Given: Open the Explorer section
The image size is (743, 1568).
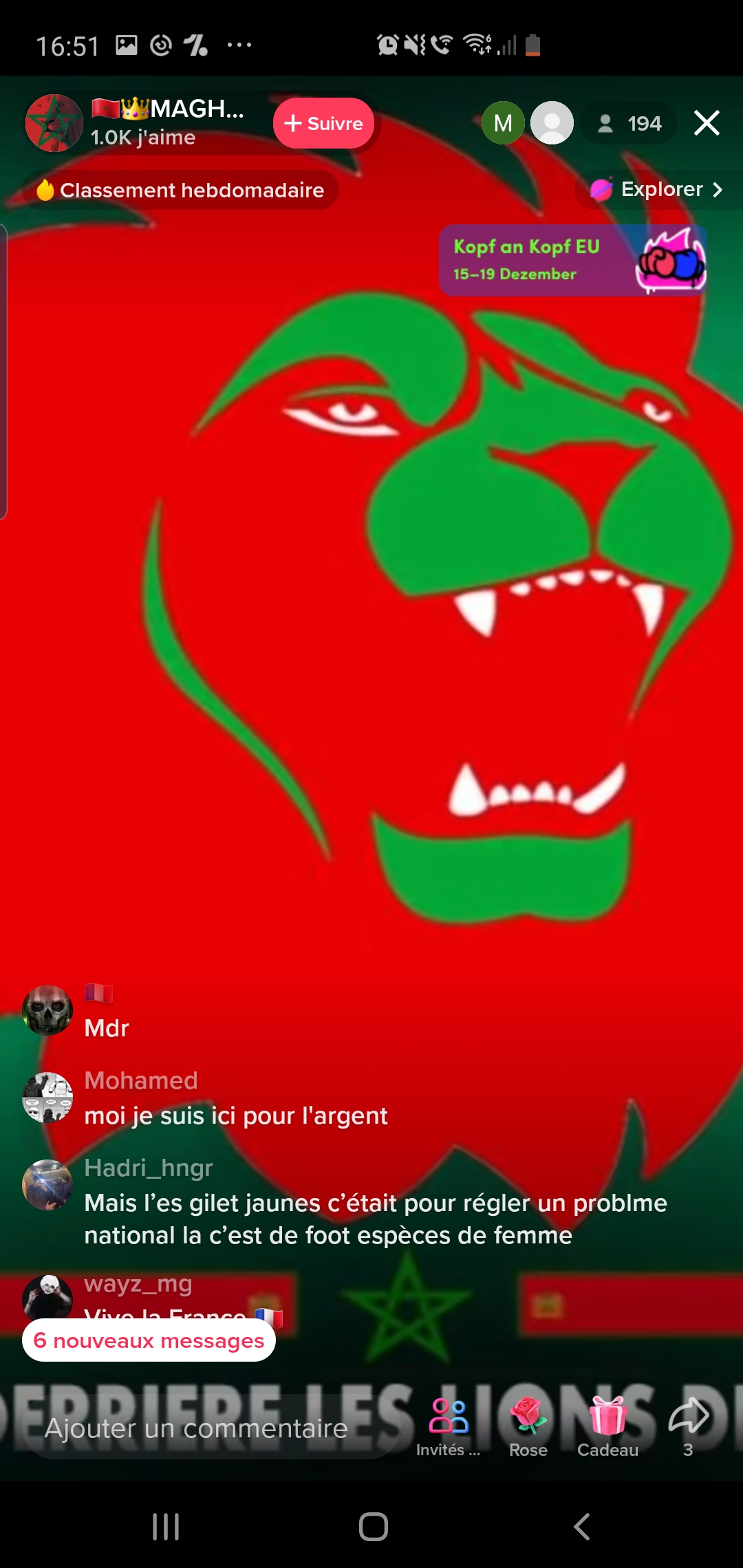Looking at the screenshot, I should [x=658, y=189].
